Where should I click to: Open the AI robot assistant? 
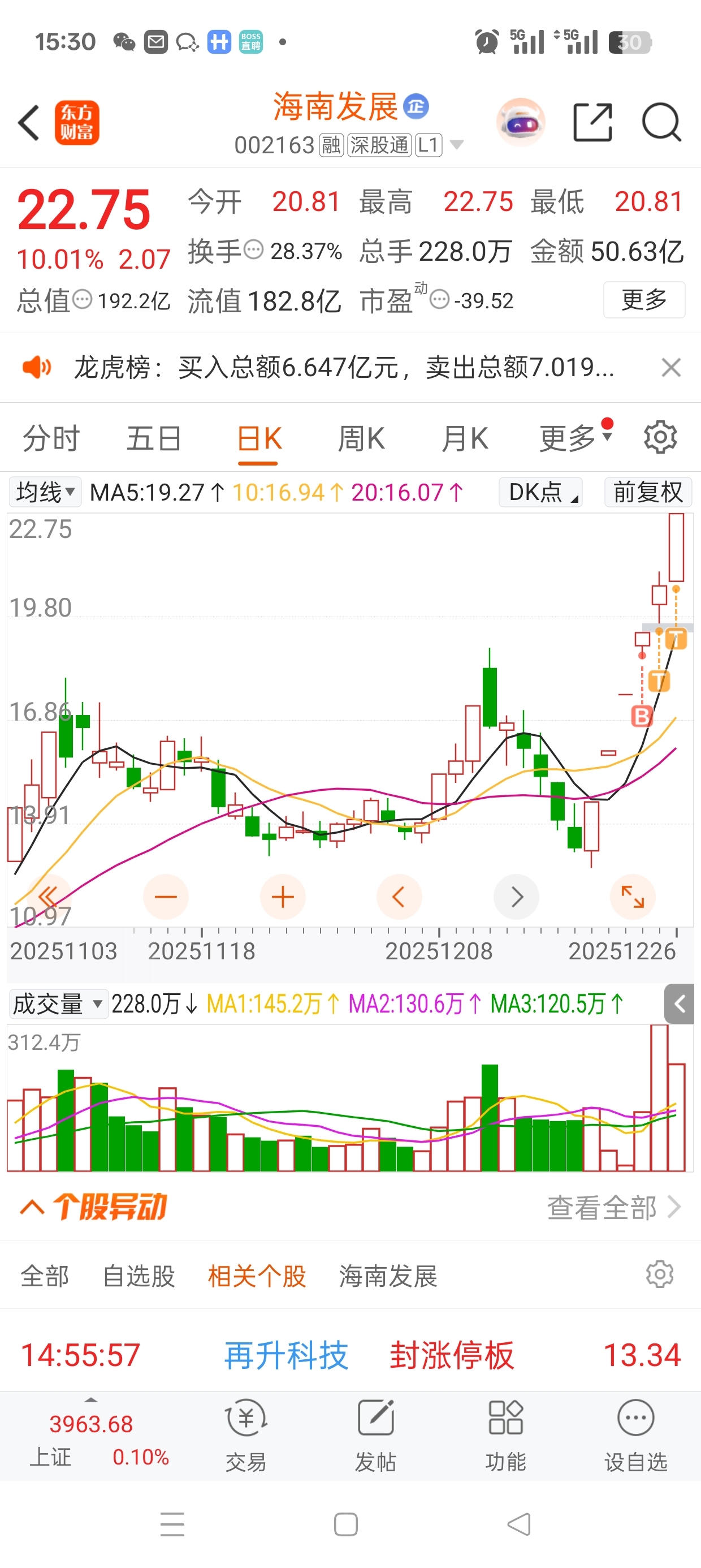(x=521, y=122)
